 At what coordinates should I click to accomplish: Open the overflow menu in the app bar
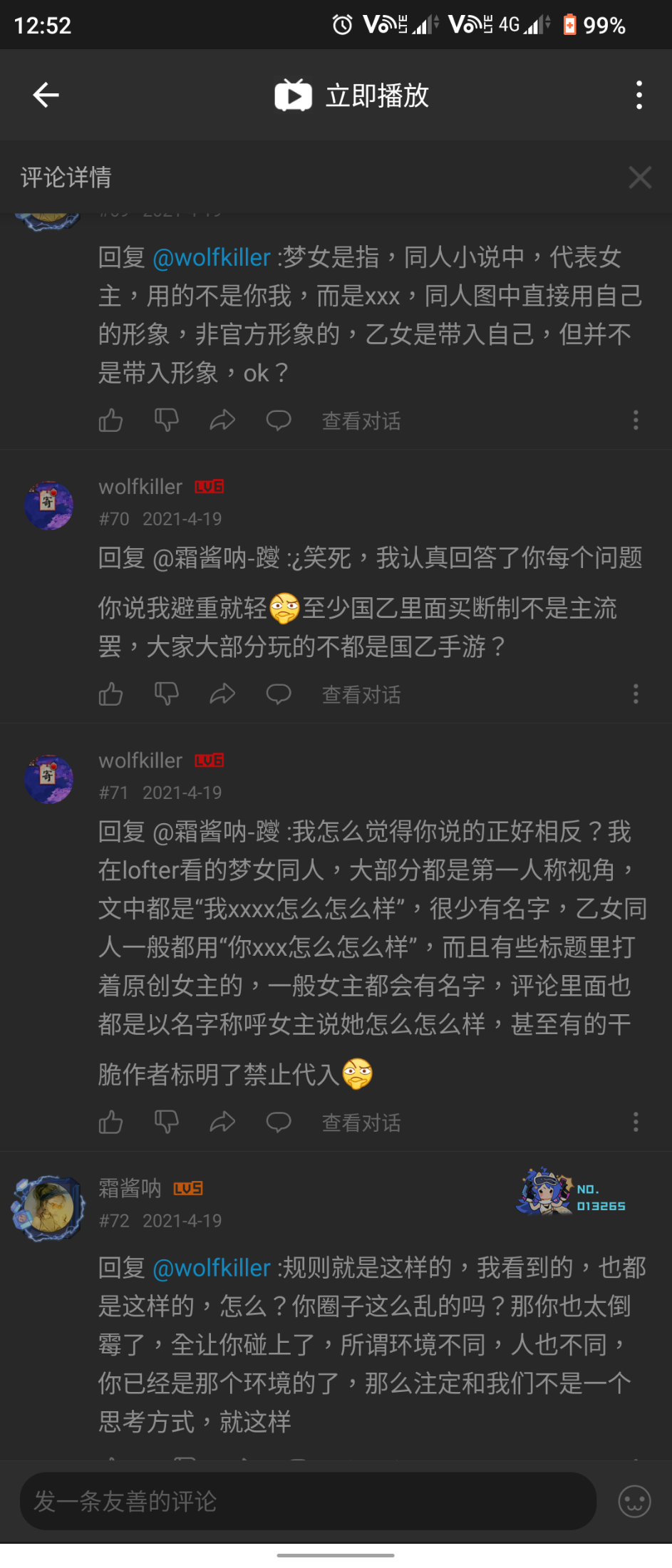(639, 95)
